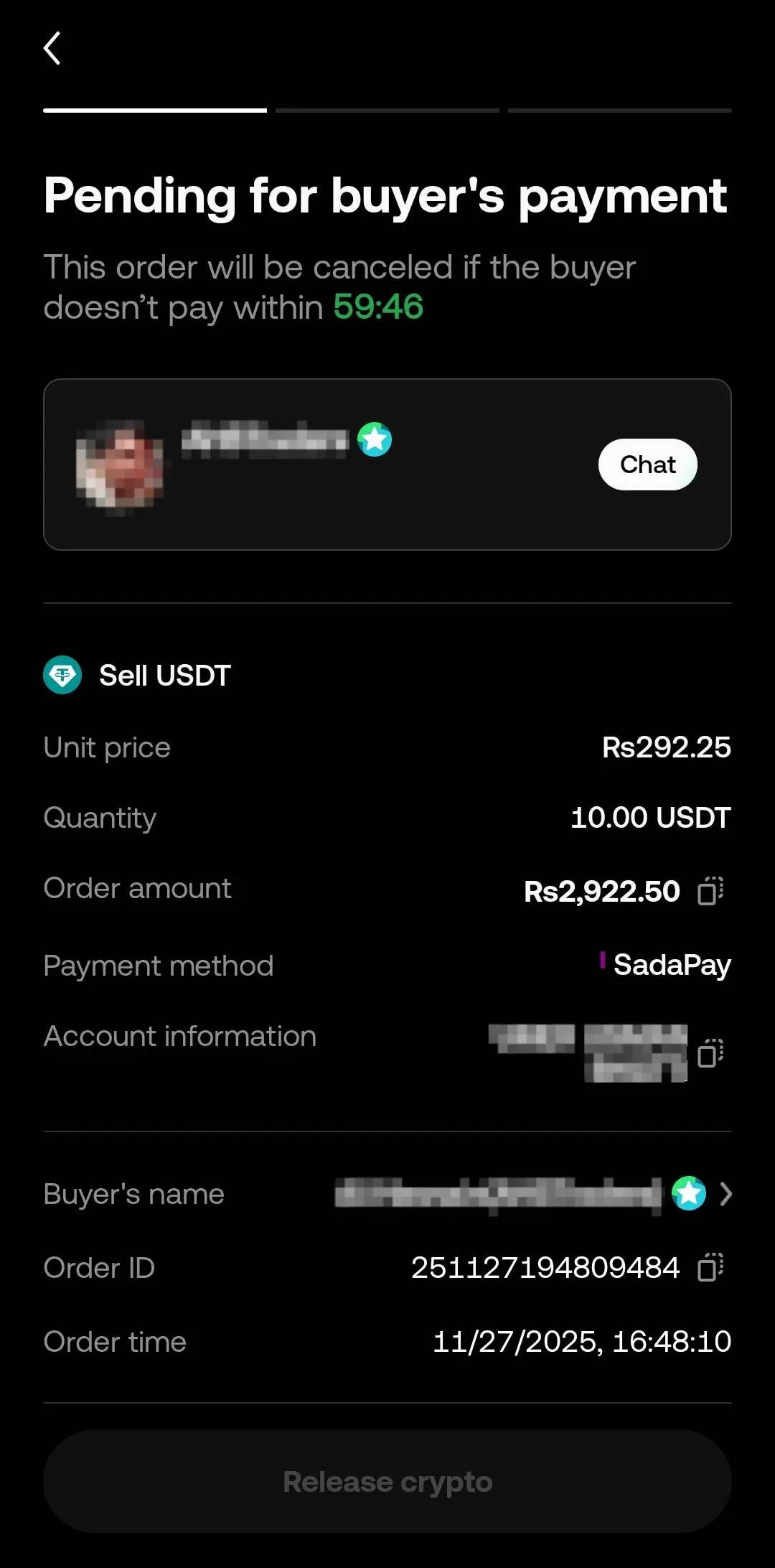Open Chat with the buyer
The image size is (775, 1568).
click(647, 465)
